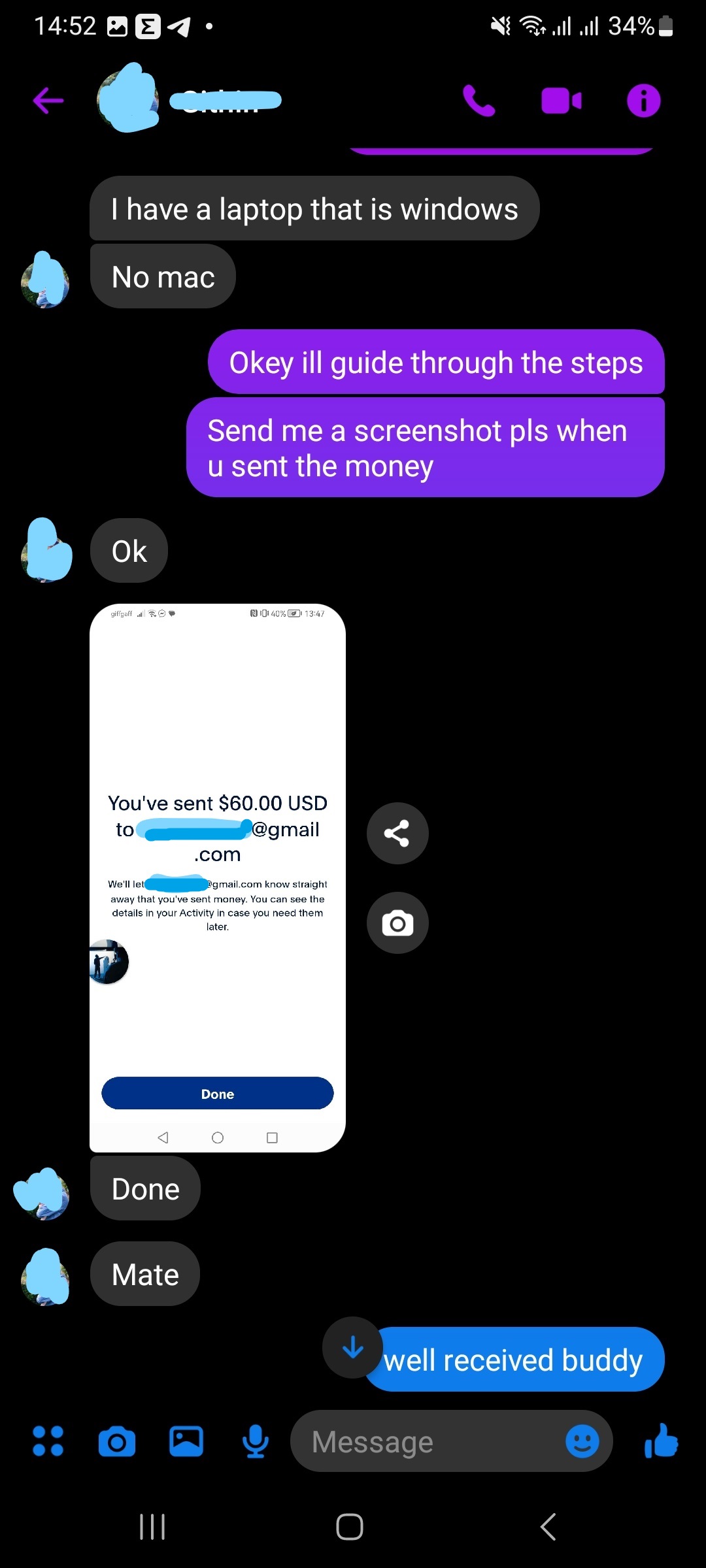The image size is (706, 1568).
Task: Open conversation info details
Action: pos(643,101)
